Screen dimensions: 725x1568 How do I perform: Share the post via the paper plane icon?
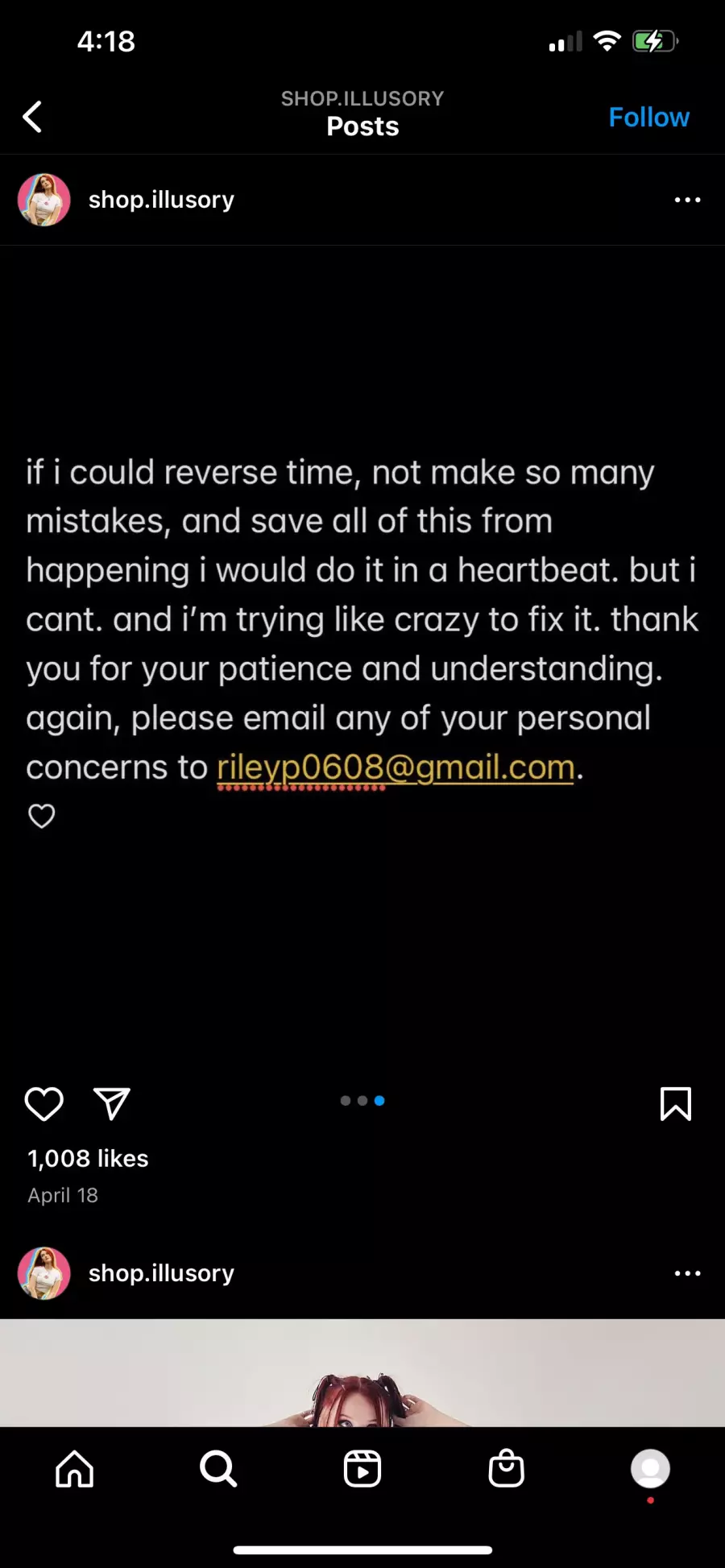click(x=112, y=1104)
